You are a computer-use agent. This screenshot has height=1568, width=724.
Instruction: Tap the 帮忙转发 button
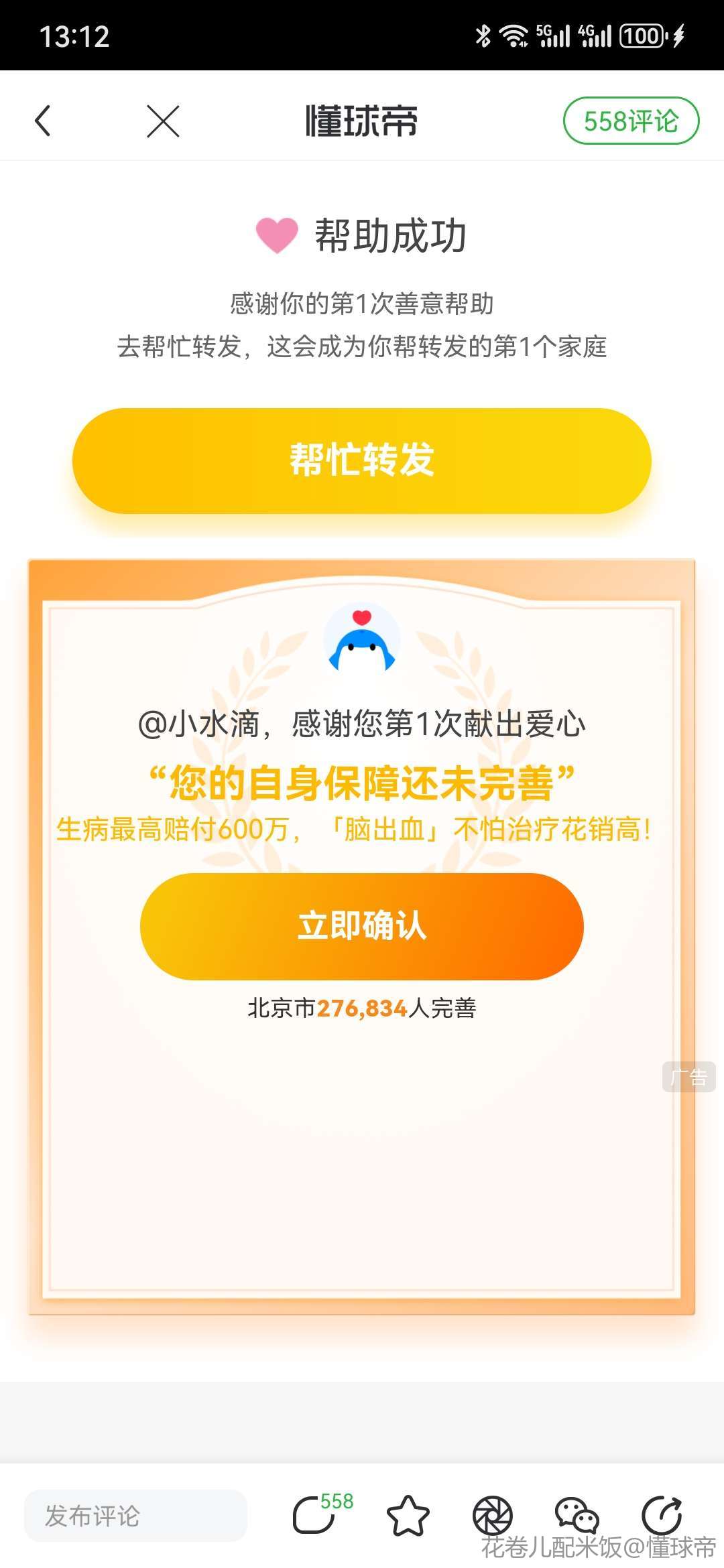[x=362, y=460]
